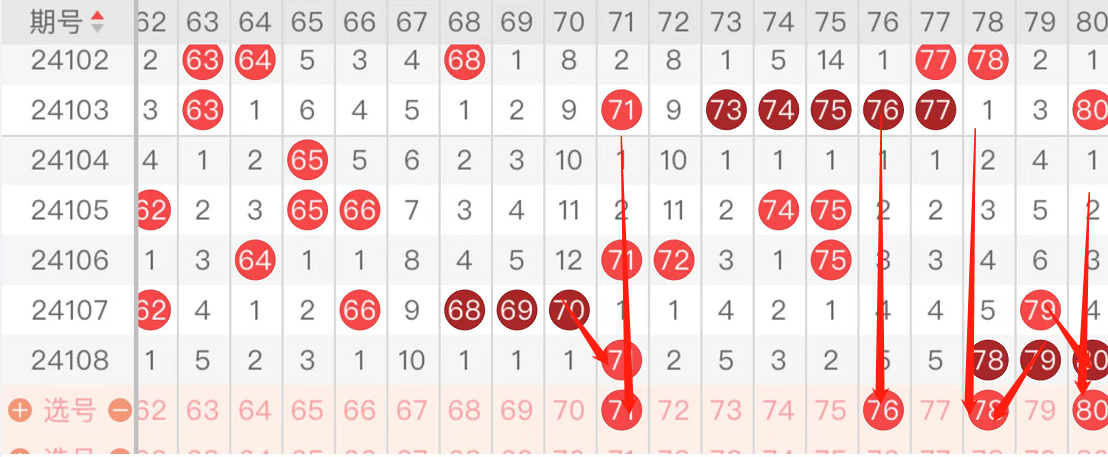The image size is (1108, 457).
Task: Deselect number 71 in the 选号 row
Action: point(622,410)
